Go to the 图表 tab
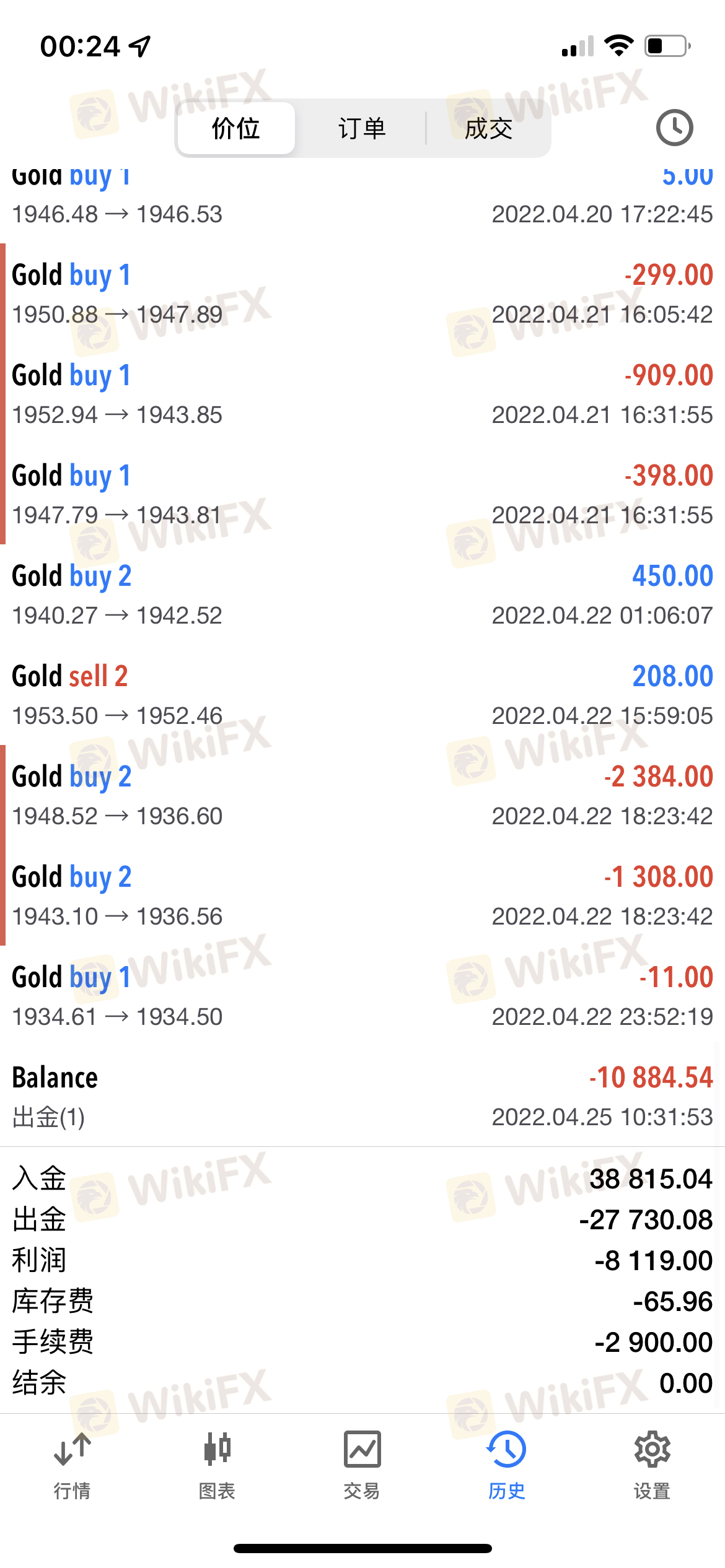The width and height of the screenshot is (725, 1568). pos(217,1465)
